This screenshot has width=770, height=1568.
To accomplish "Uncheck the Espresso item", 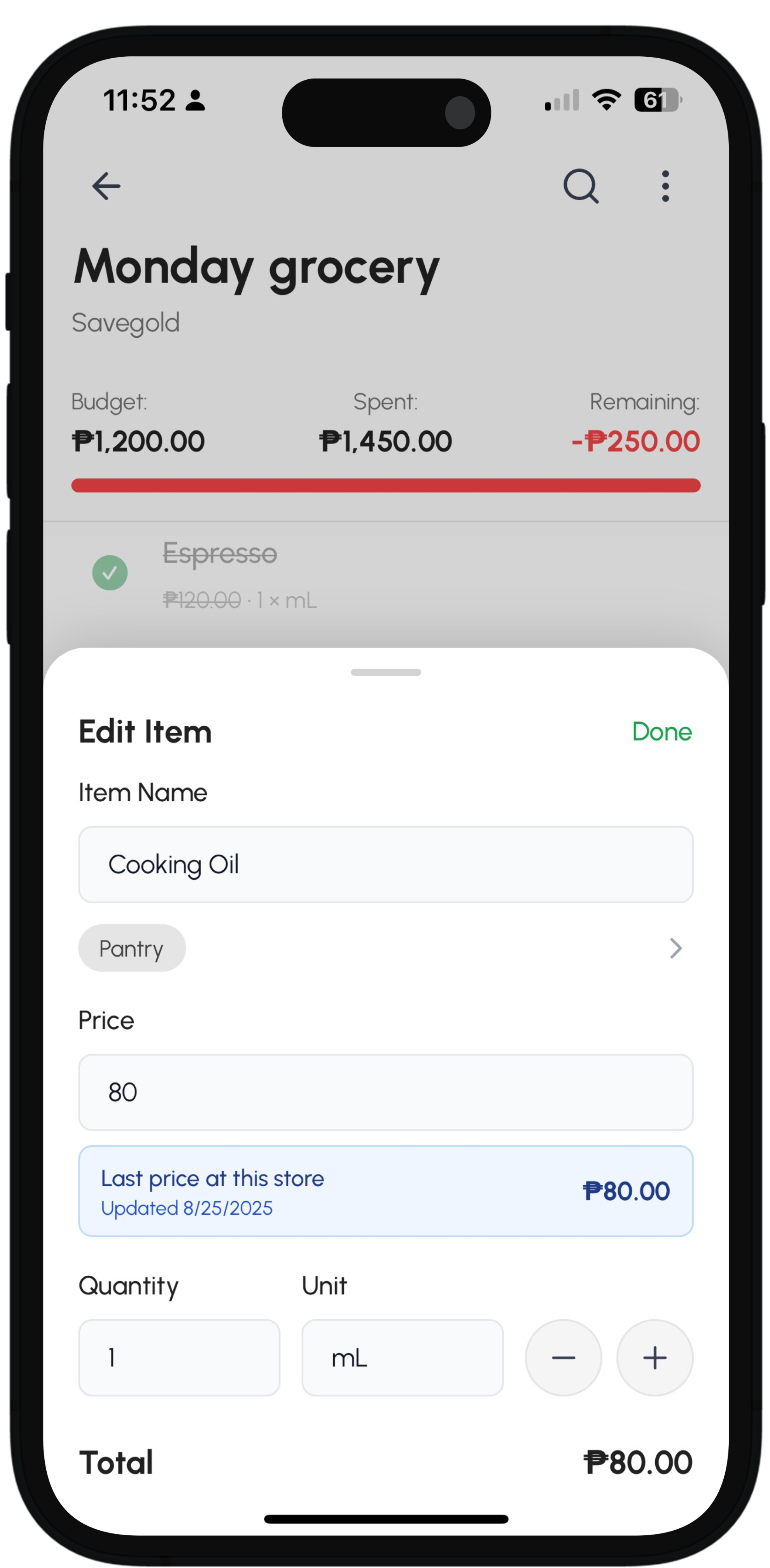I will coord(110,573).
